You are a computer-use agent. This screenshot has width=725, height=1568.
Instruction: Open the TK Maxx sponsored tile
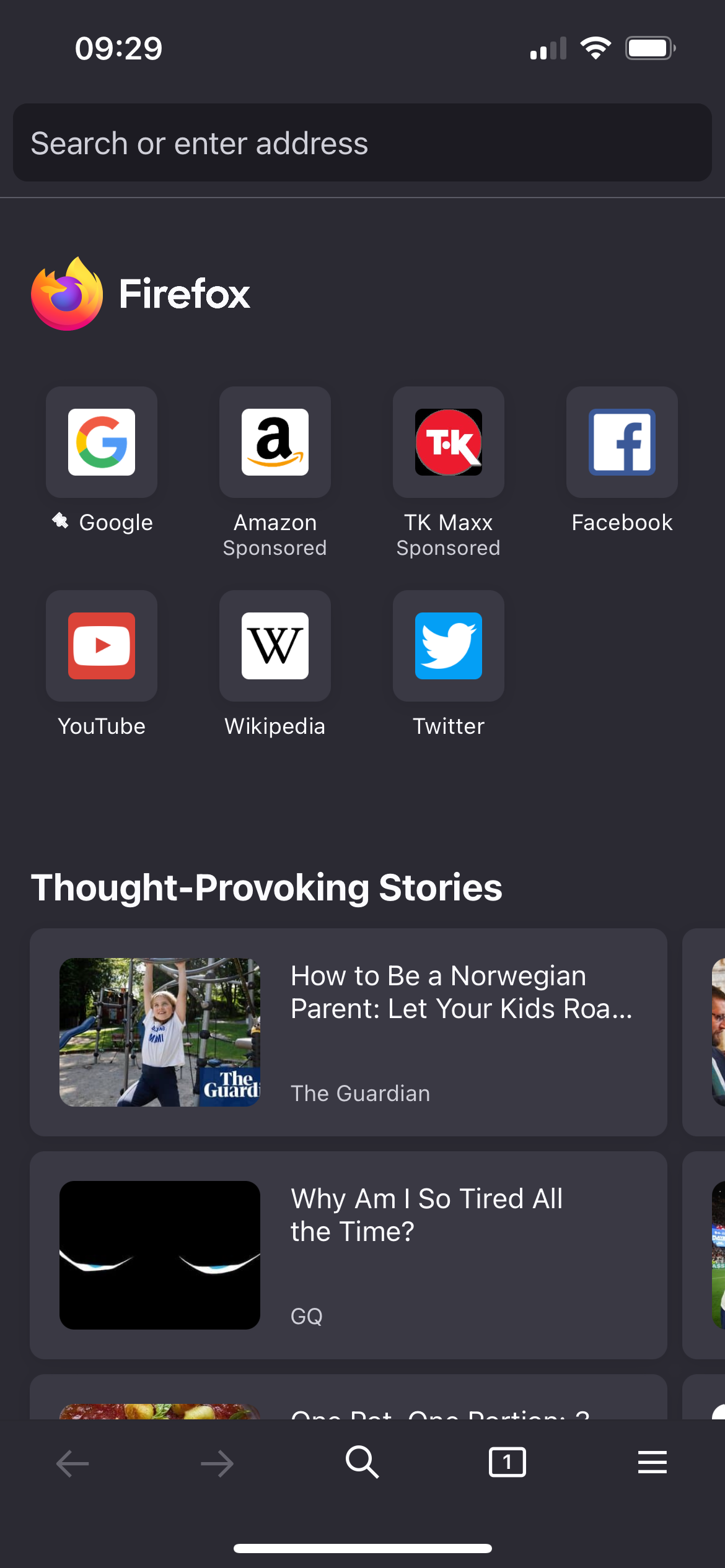click(449, 442)
